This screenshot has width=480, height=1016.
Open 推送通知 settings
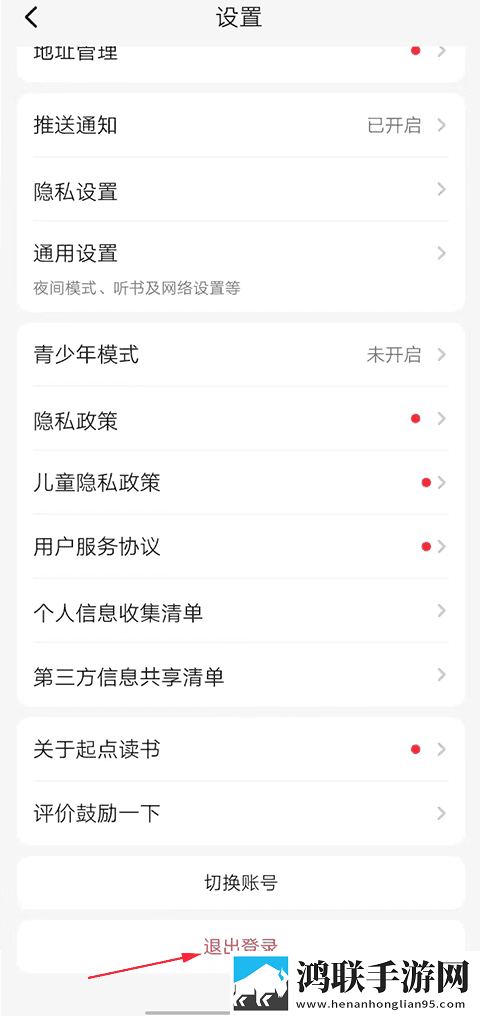[240, 125]
